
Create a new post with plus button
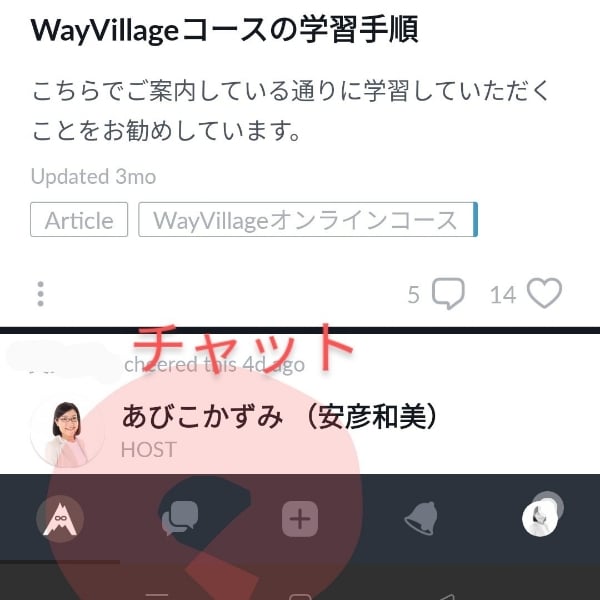coord(300,518)
